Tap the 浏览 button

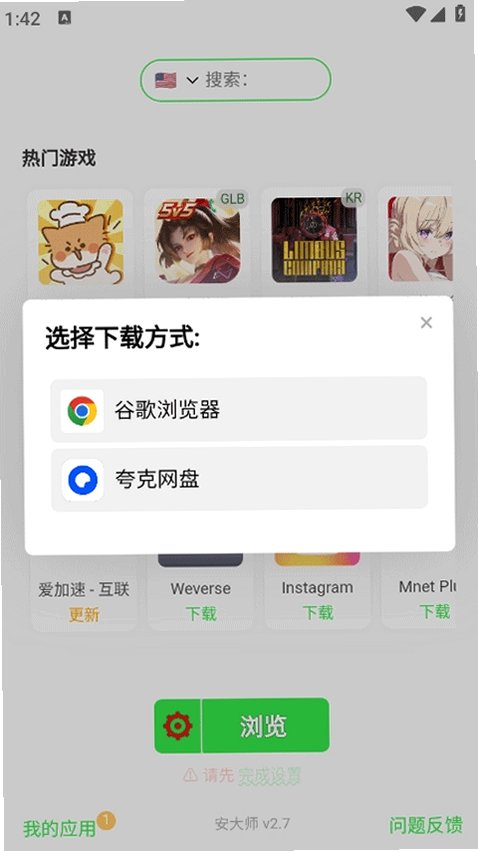265,726
